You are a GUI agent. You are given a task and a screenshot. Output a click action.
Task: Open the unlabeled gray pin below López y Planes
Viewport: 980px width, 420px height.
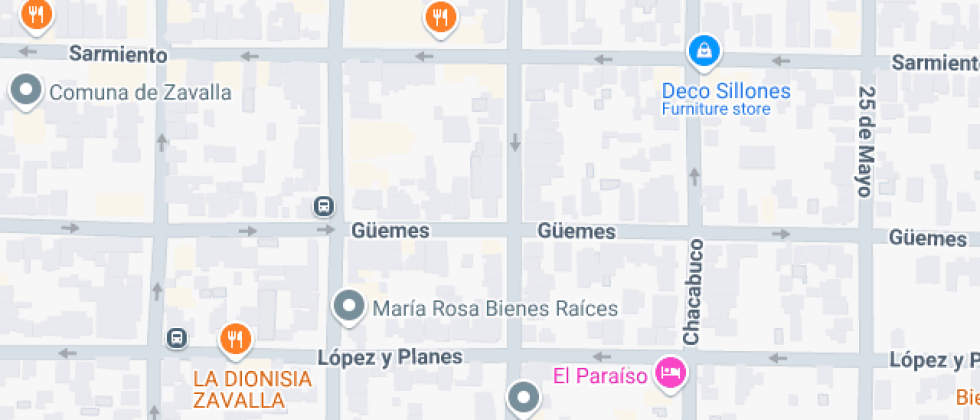(523, 398)
